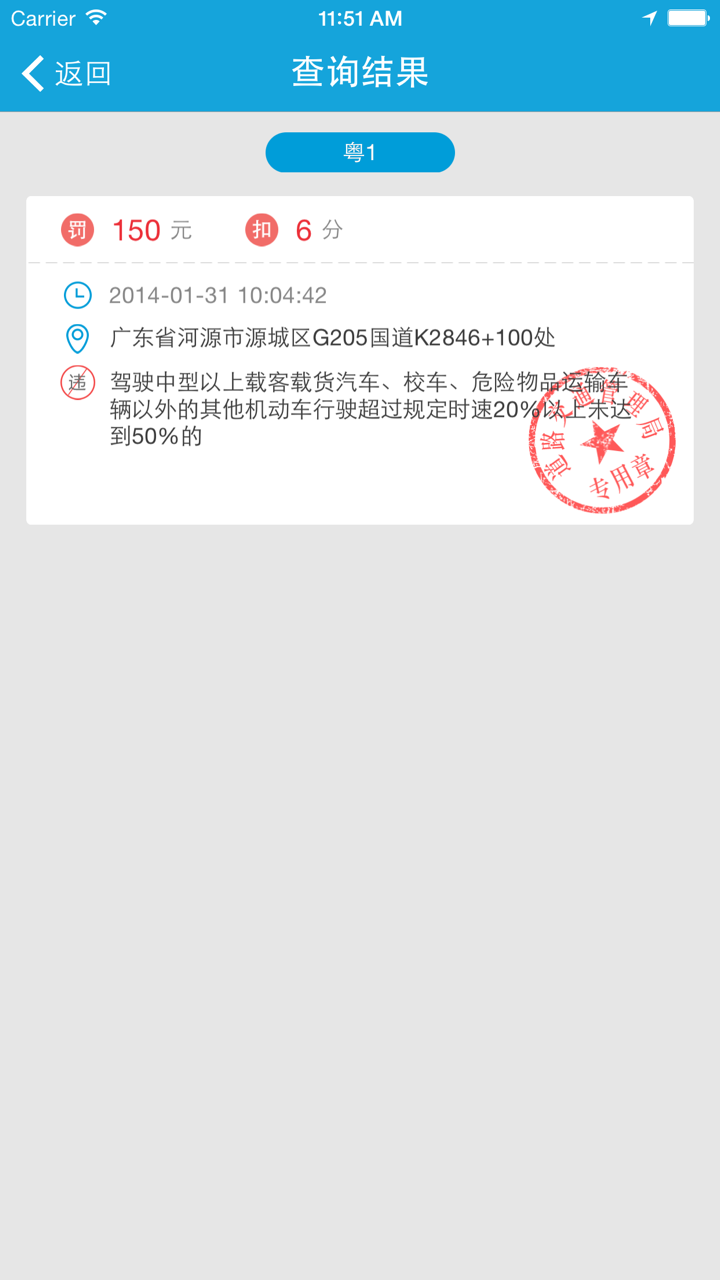
Task: Click the location pin icon for the violation address
Action: [x=77, y=338]
